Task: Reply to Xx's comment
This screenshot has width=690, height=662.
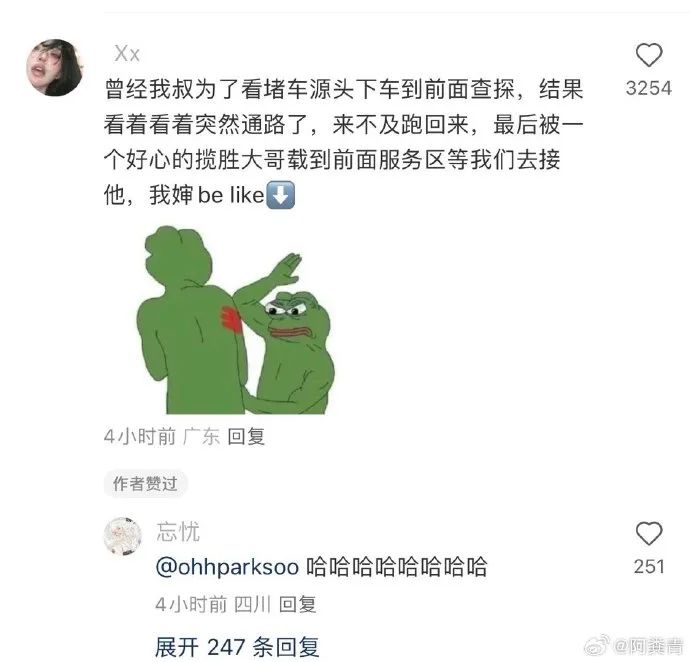Action: coord(246,437)
